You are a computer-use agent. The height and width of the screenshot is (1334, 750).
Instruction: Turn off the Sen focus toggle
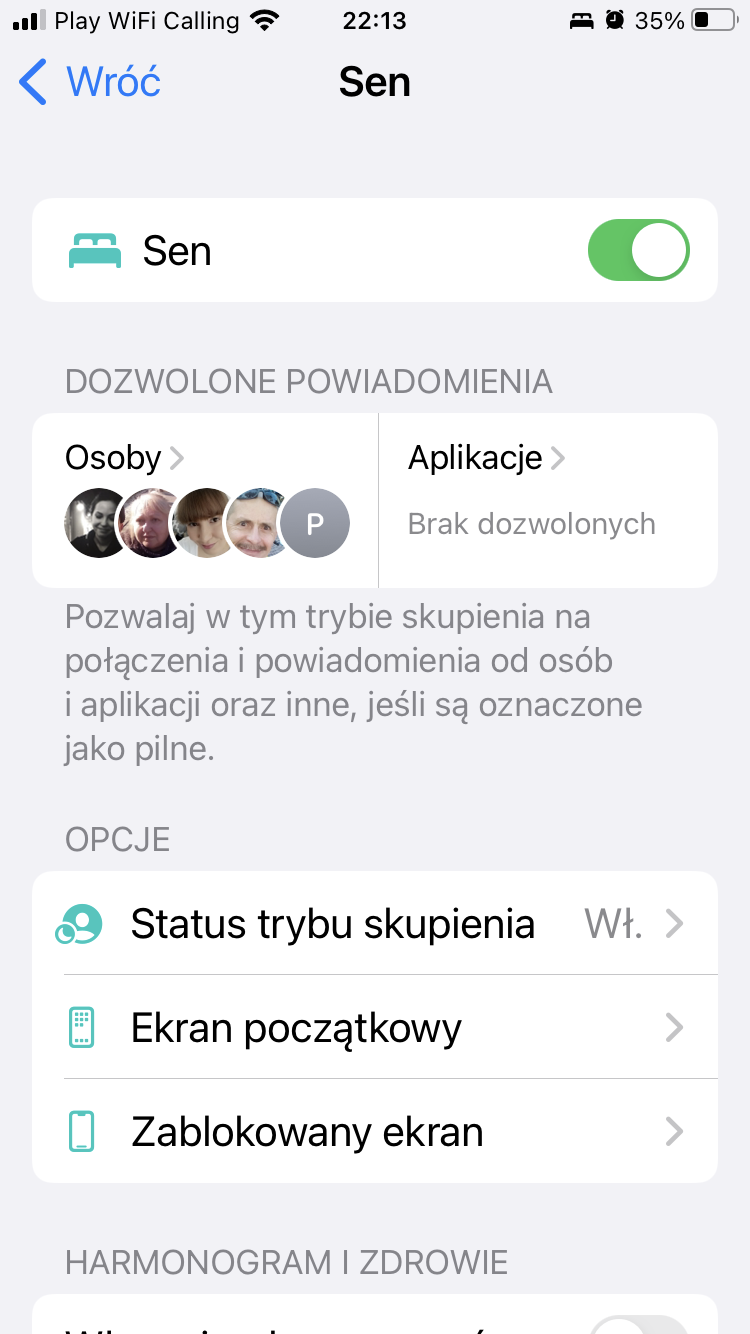click(638, 251)
